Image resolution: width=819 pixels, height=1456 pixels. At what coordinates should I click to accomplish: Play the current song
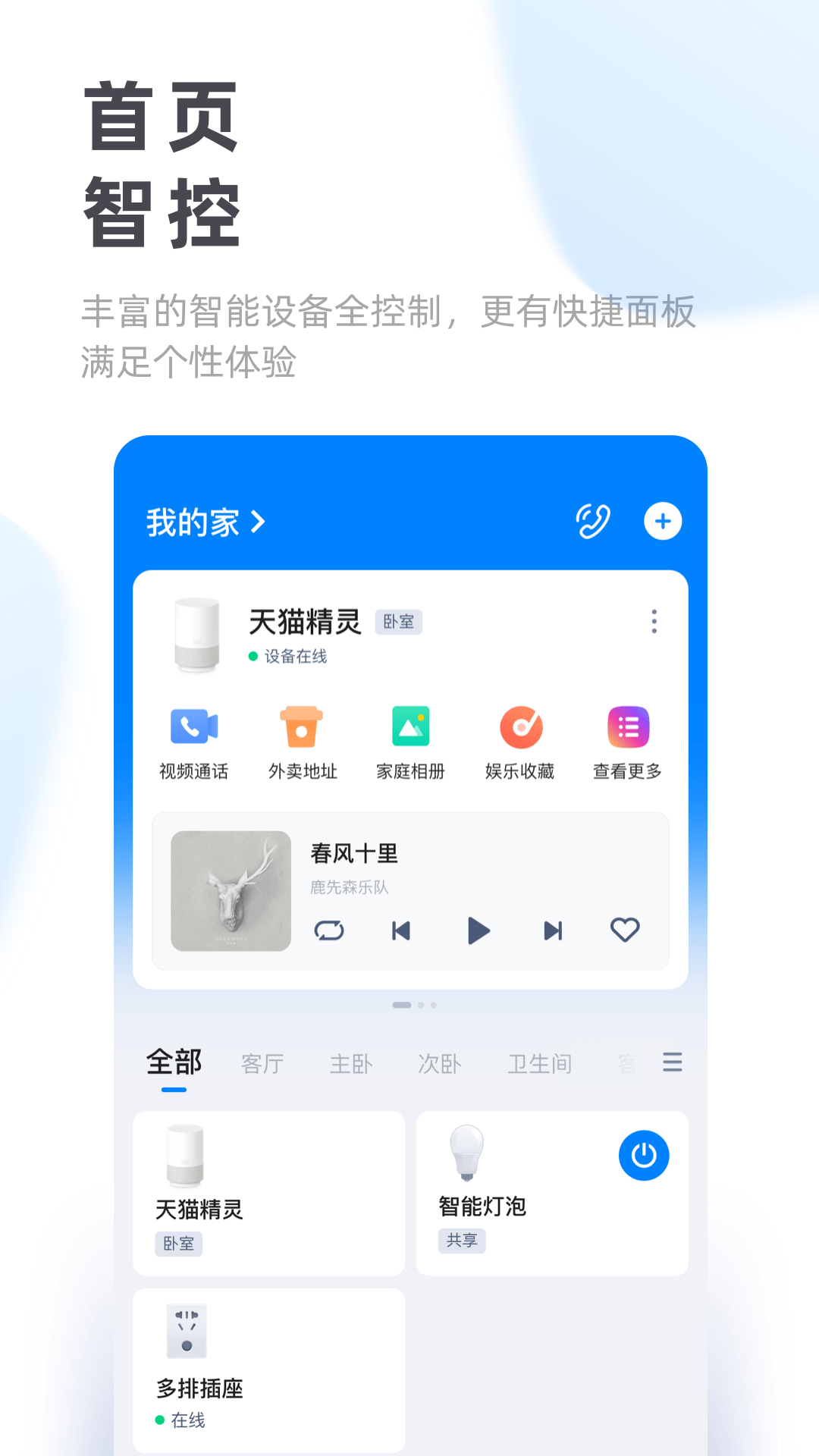[478, 930]
